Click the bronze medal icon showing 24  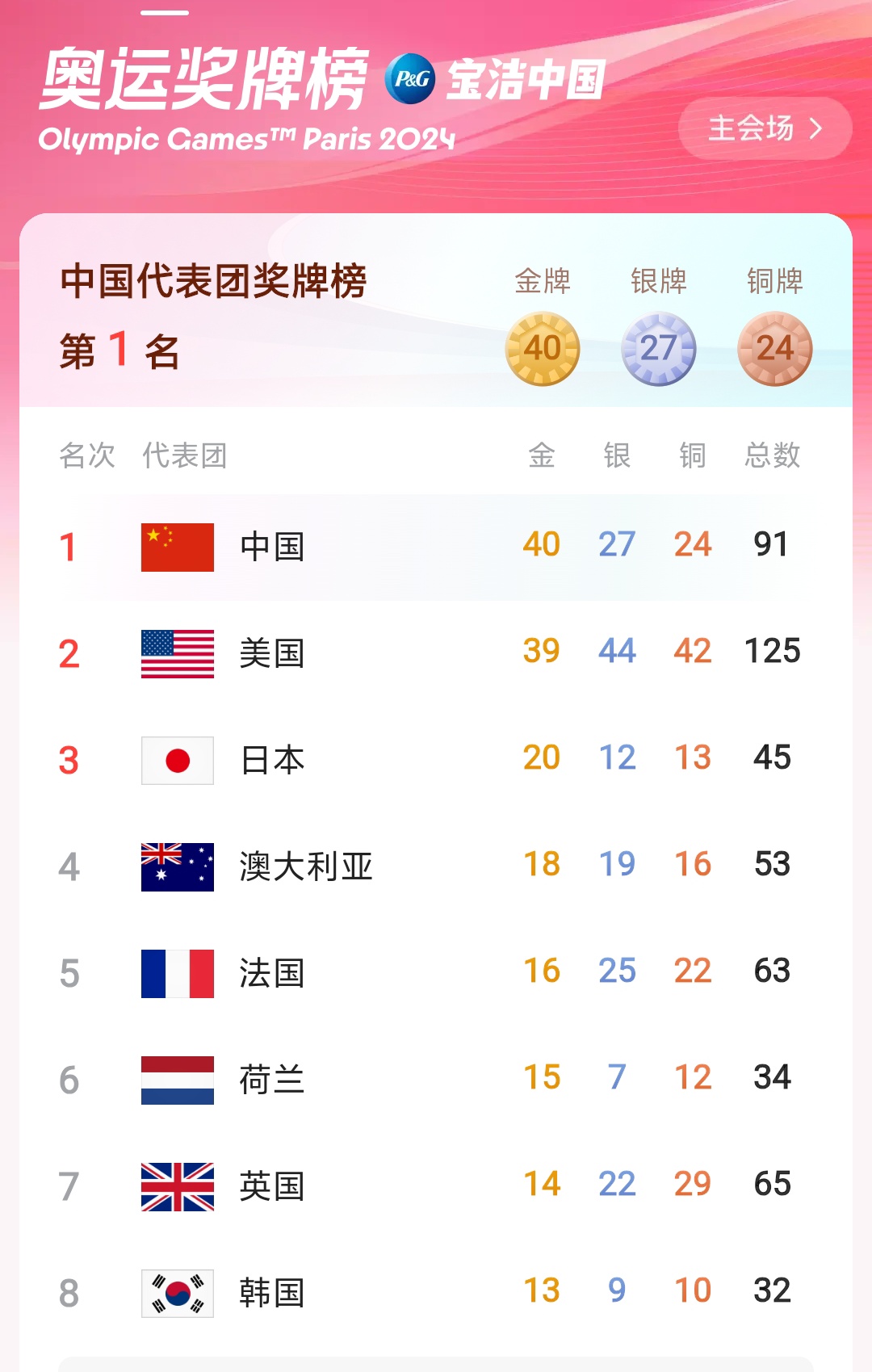point(773,349)
